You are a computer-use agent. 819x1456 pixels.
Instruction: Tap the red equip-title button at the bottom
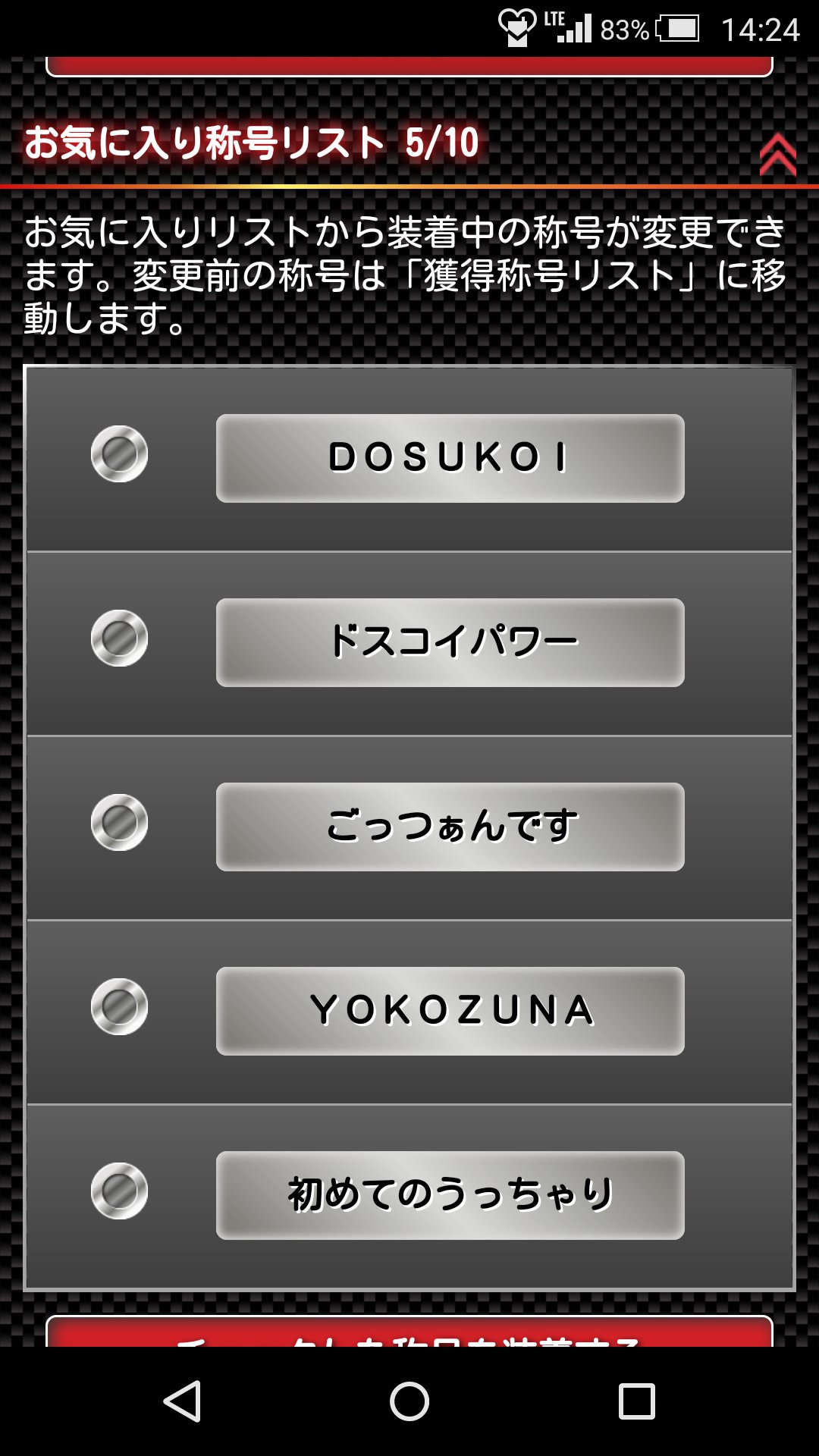tap(409, 1332)
